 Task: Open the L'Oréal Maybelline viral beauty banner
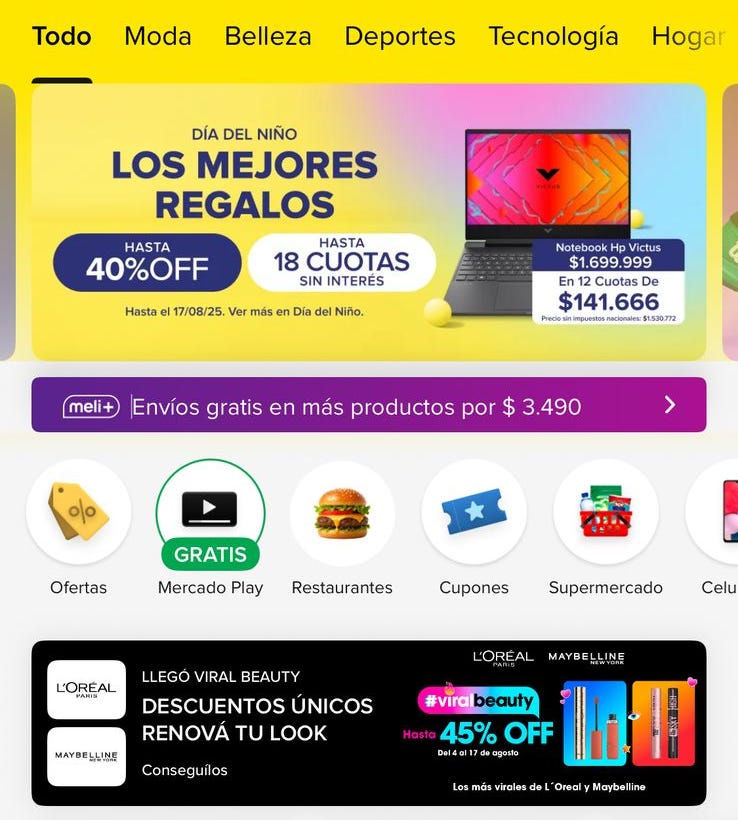368,723
